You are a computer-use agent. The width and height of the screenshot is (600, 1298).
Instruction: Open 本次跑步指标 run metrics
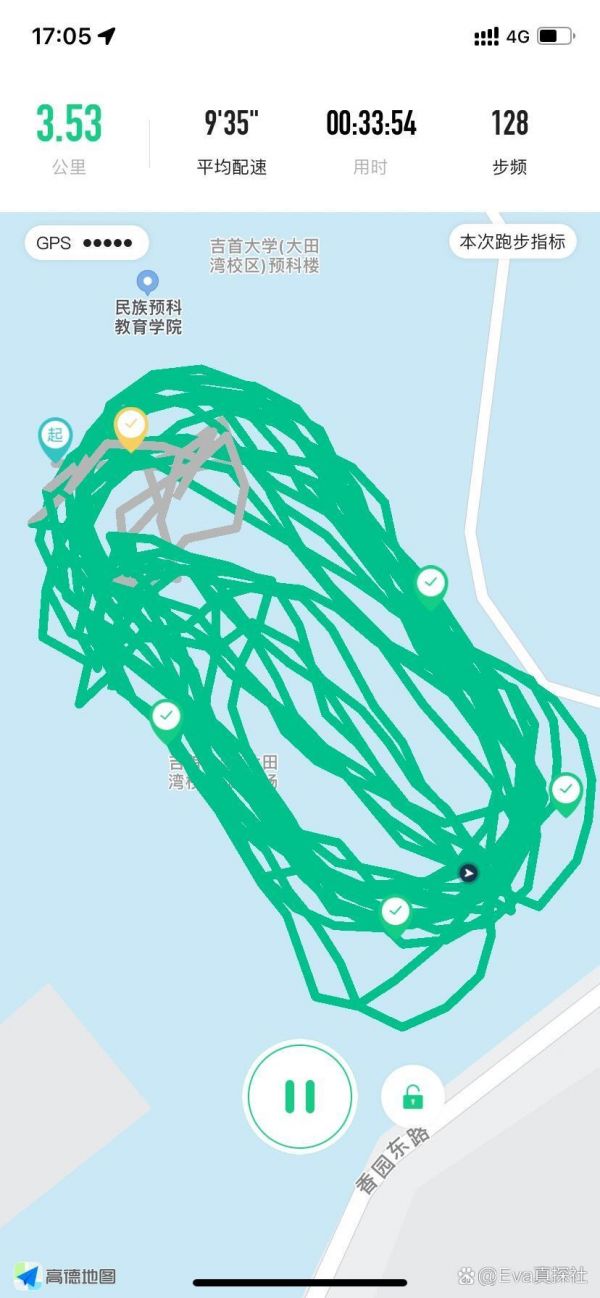click(512, 242)
